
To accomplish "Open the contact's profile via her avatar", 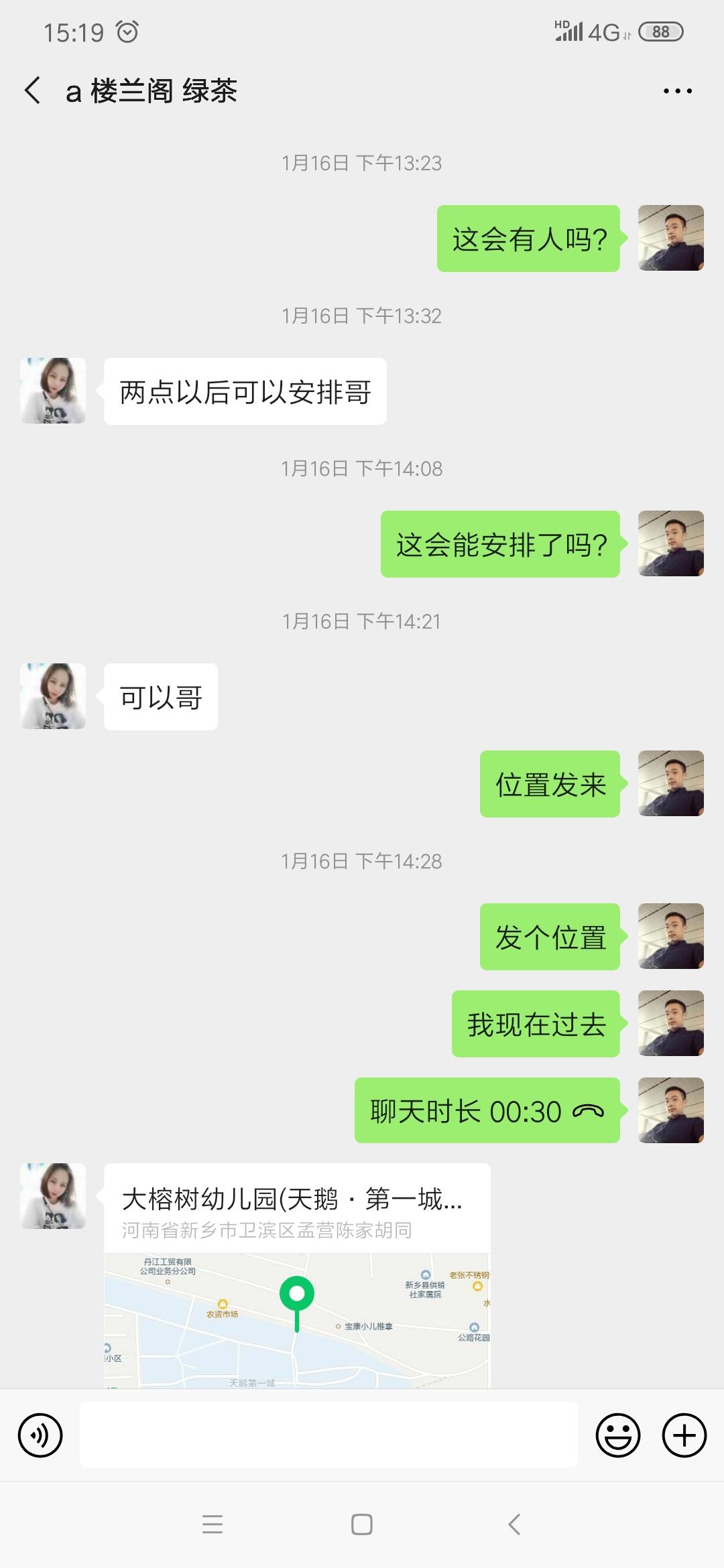I will 52,391.
